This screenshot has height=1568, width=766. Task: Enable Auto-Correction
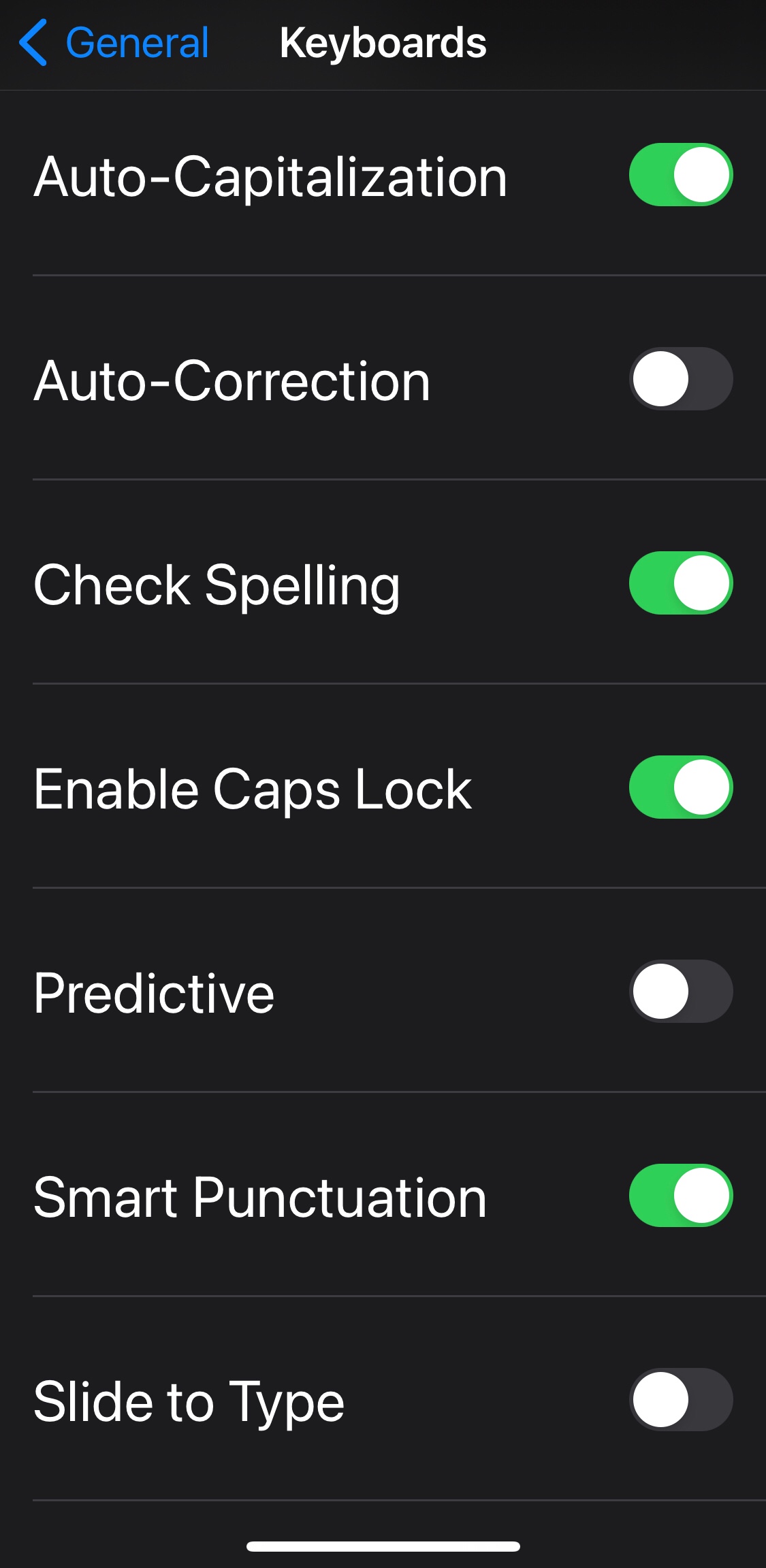click(x=680, y=379)
